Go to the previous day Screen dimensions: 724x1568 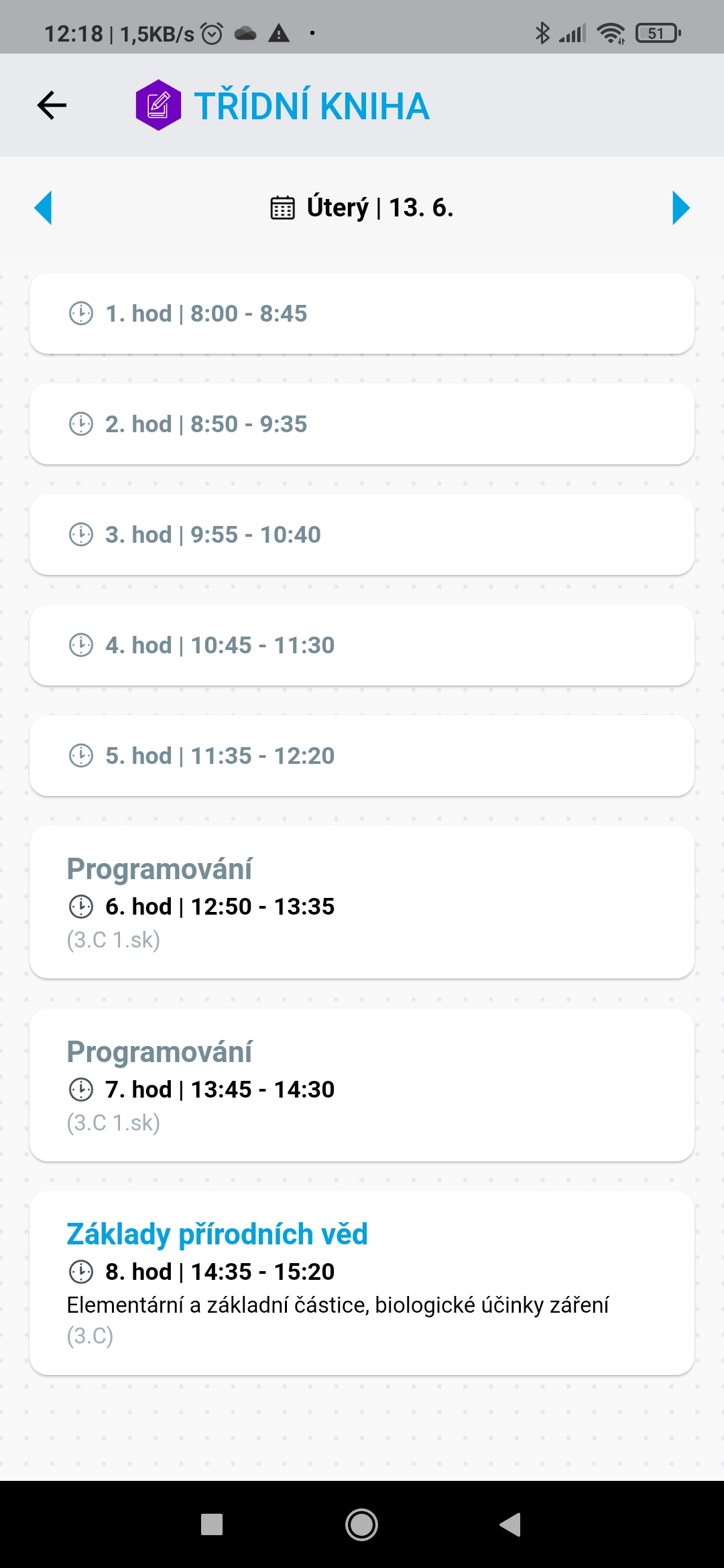43,208
